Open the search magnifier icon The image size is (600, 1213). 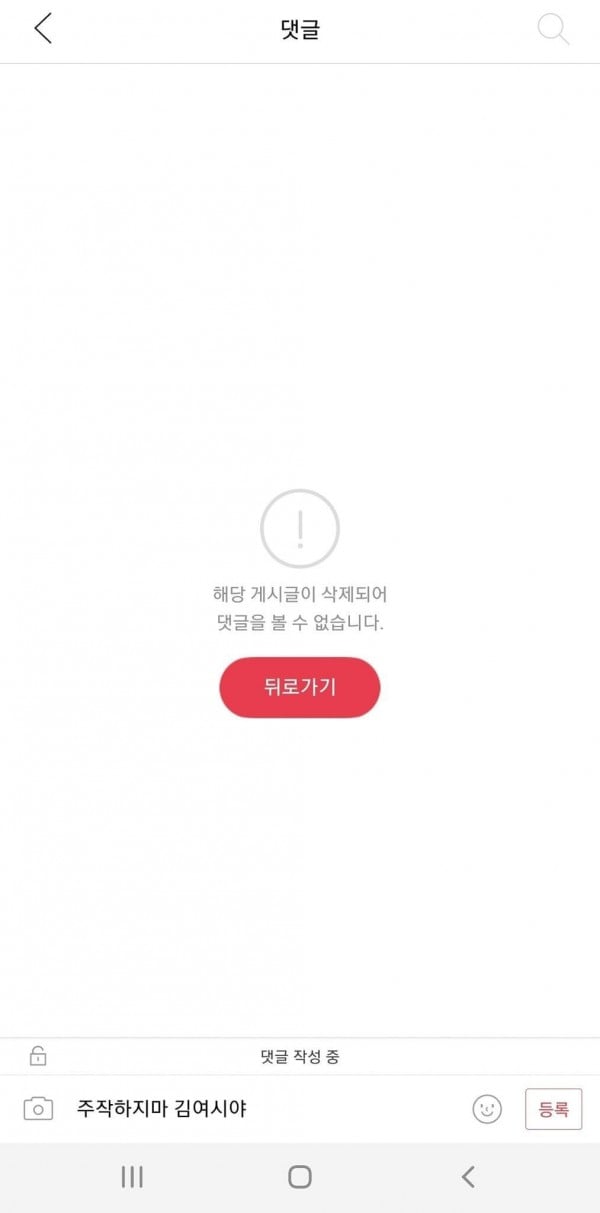553,29
